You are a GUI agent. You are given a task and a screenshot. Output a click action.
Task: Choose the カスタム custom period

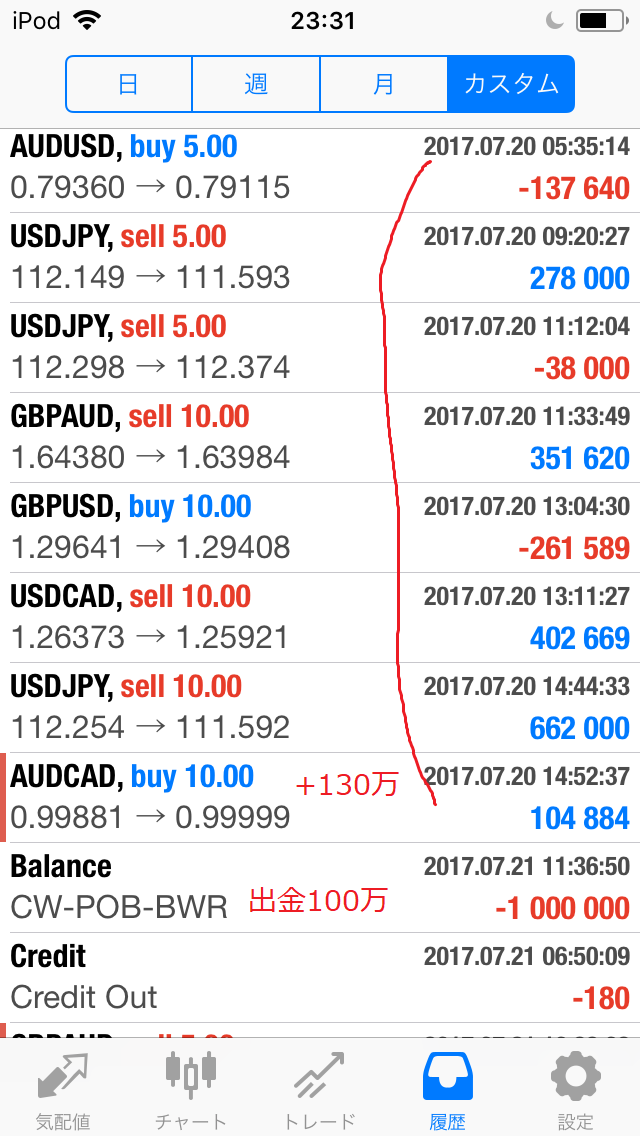point(511,84)
